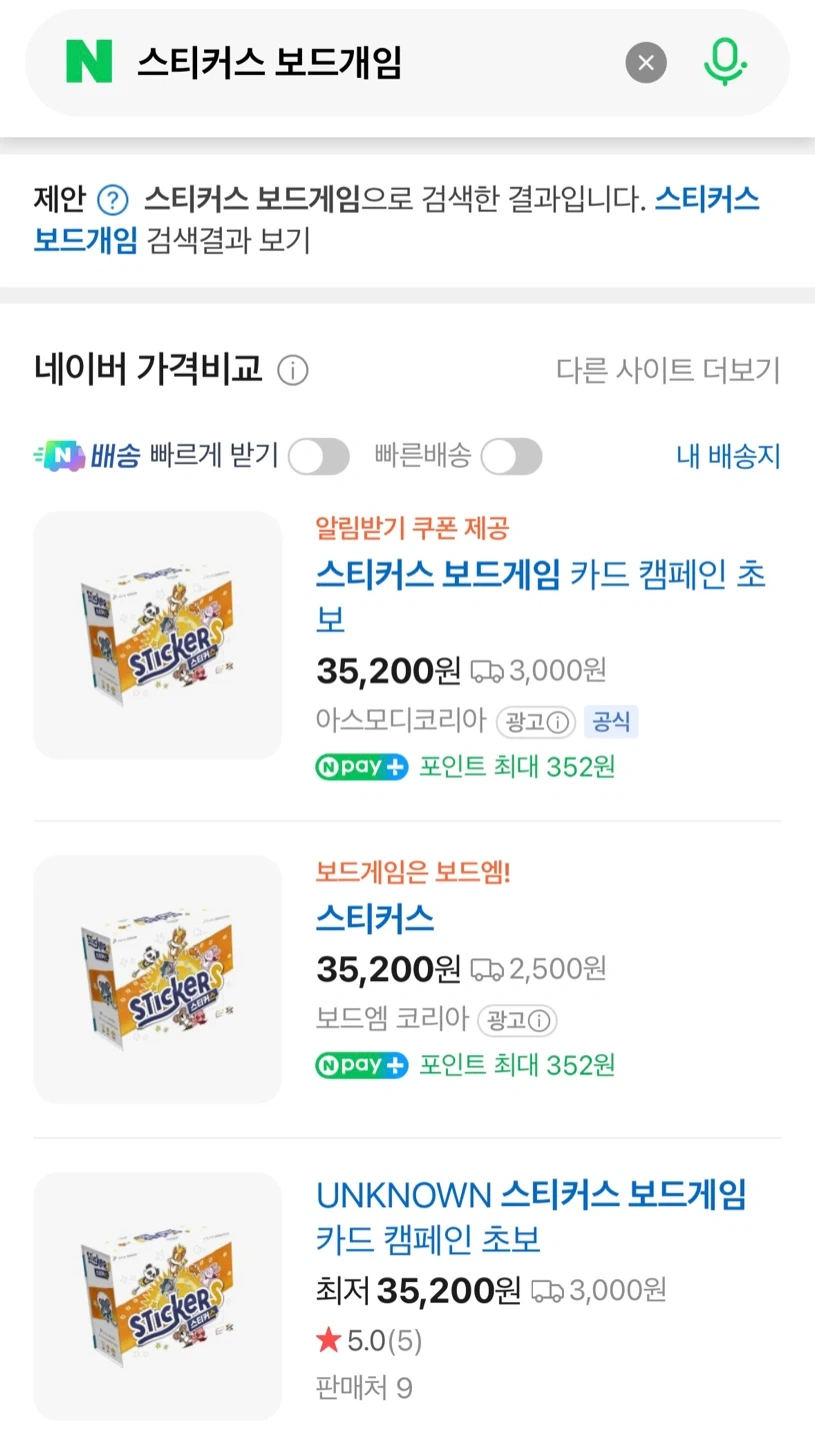The image size is (815, 1440).
Task: Enable the 빠르게 받기 toggle
Action: (319, 457)
